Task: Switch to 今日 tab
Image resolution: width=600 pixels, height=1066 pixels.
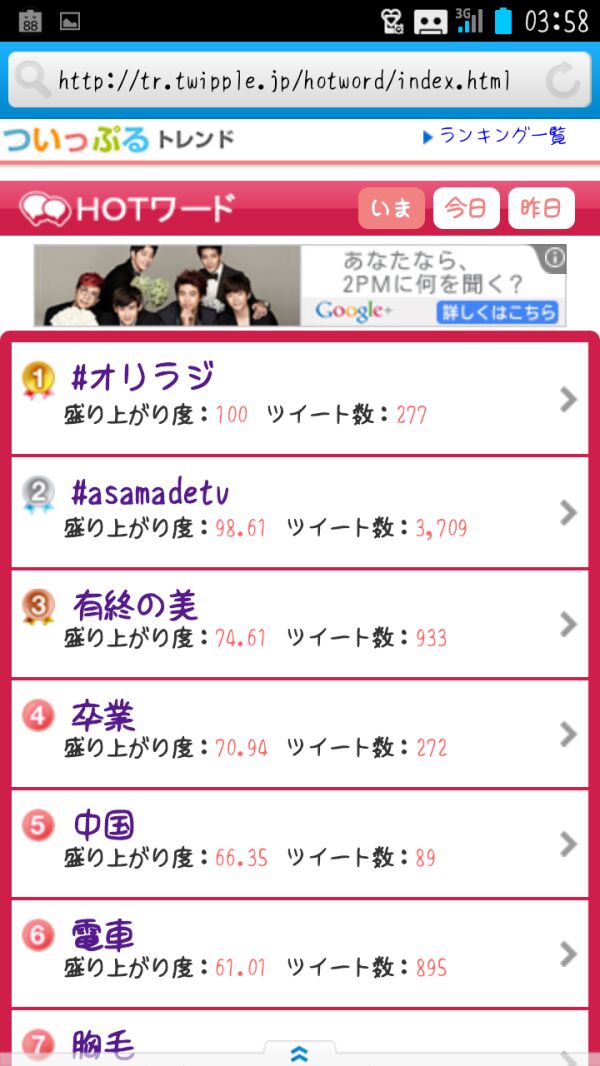Action: pyautogui.click(x=466, y=209)
